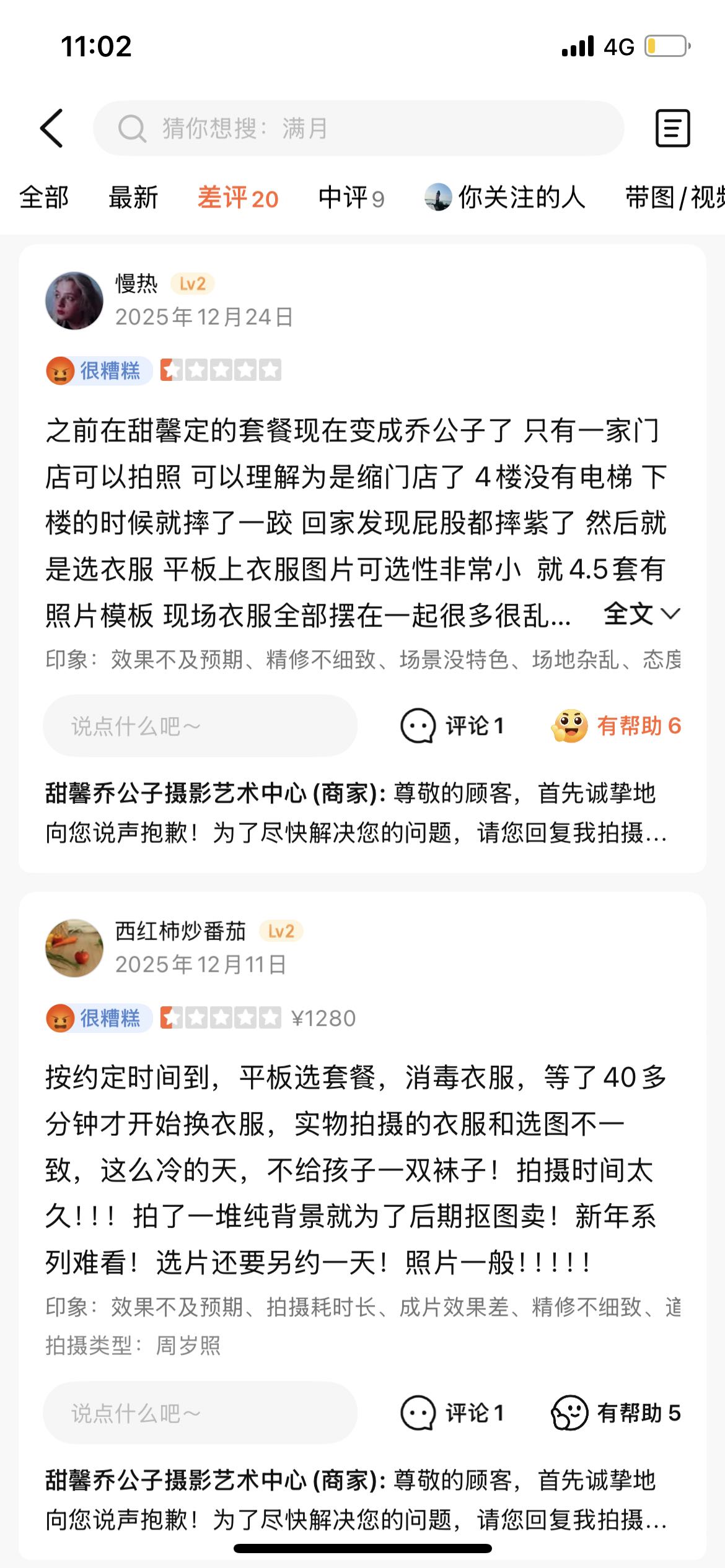Tap the search box suggesting 满月
Screen dimensions: 725x1568
click(358, 128)
